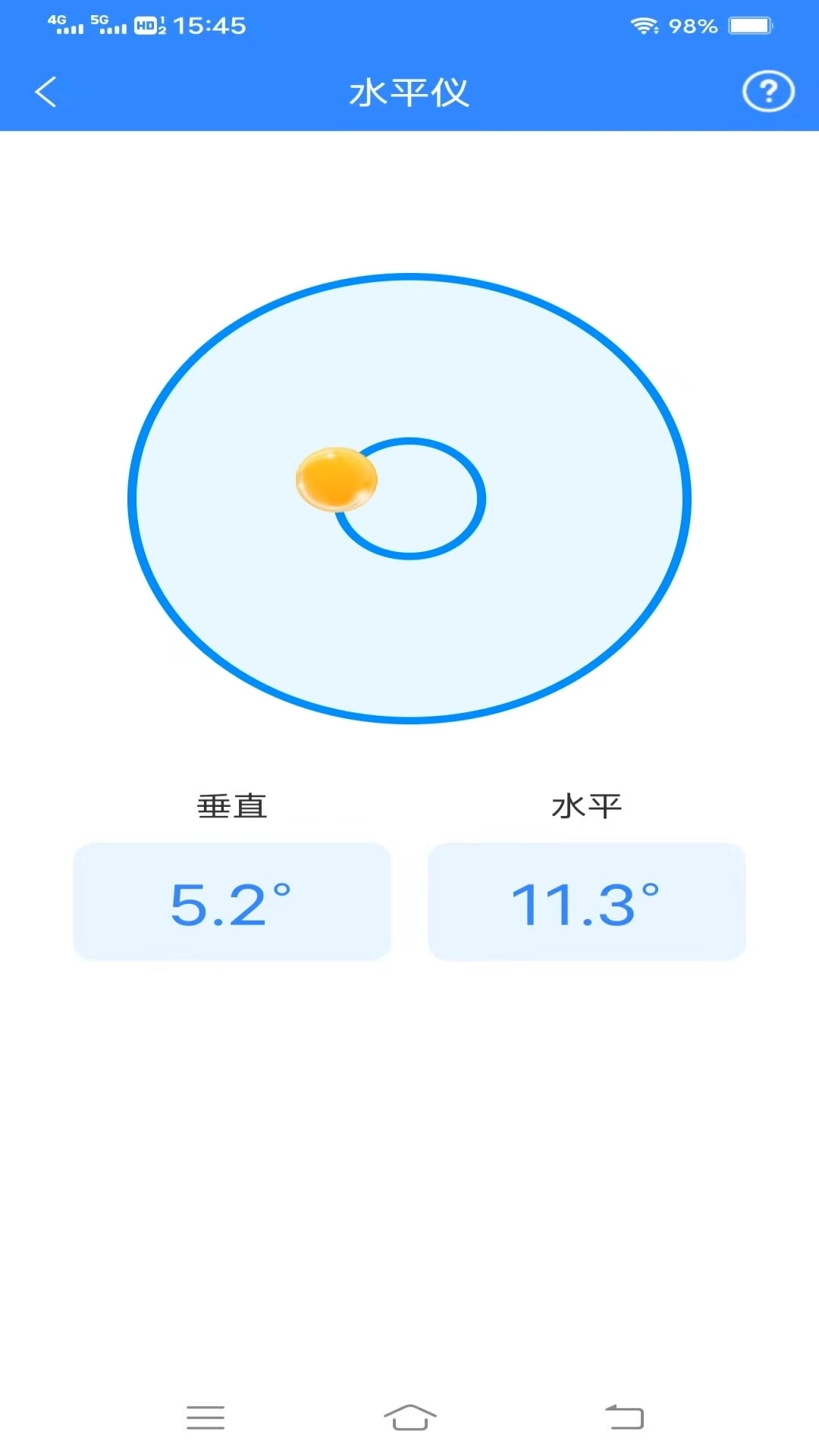Tap the orange bubble indicator
The width and height of the screenshot is (819, 1456).
pyautogui.click(x=336, y=478)
